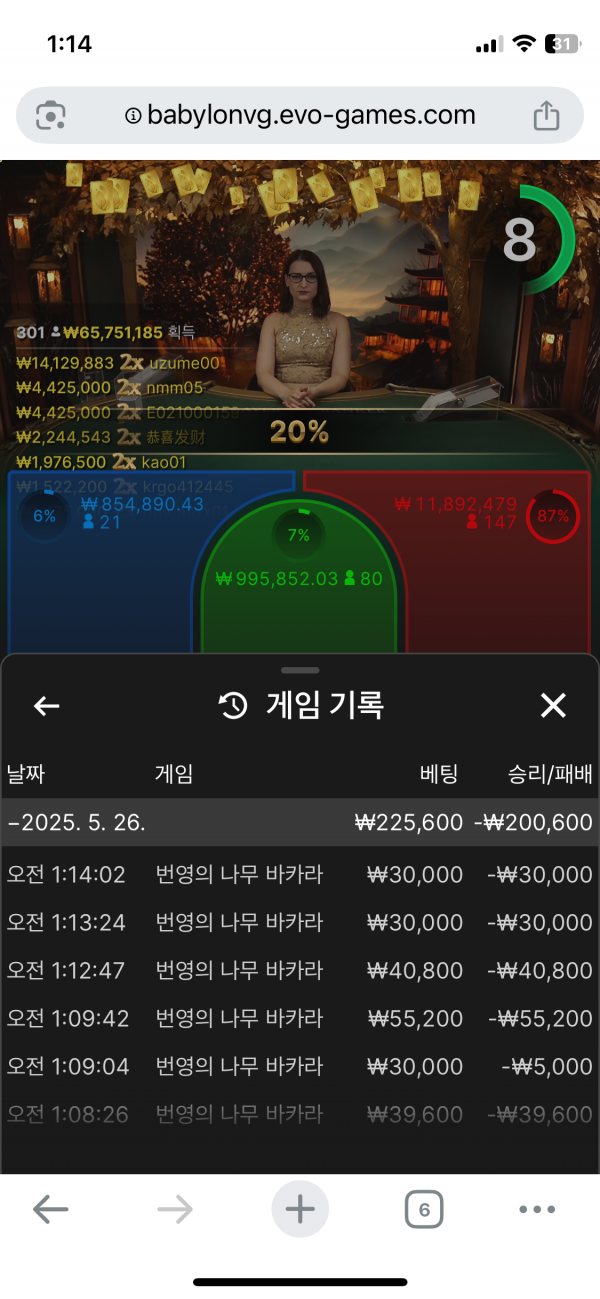Open the 오전 1:14:02 game record
Screen dimensions: 600x1299
pyautogui.click(x=300, y=875)
